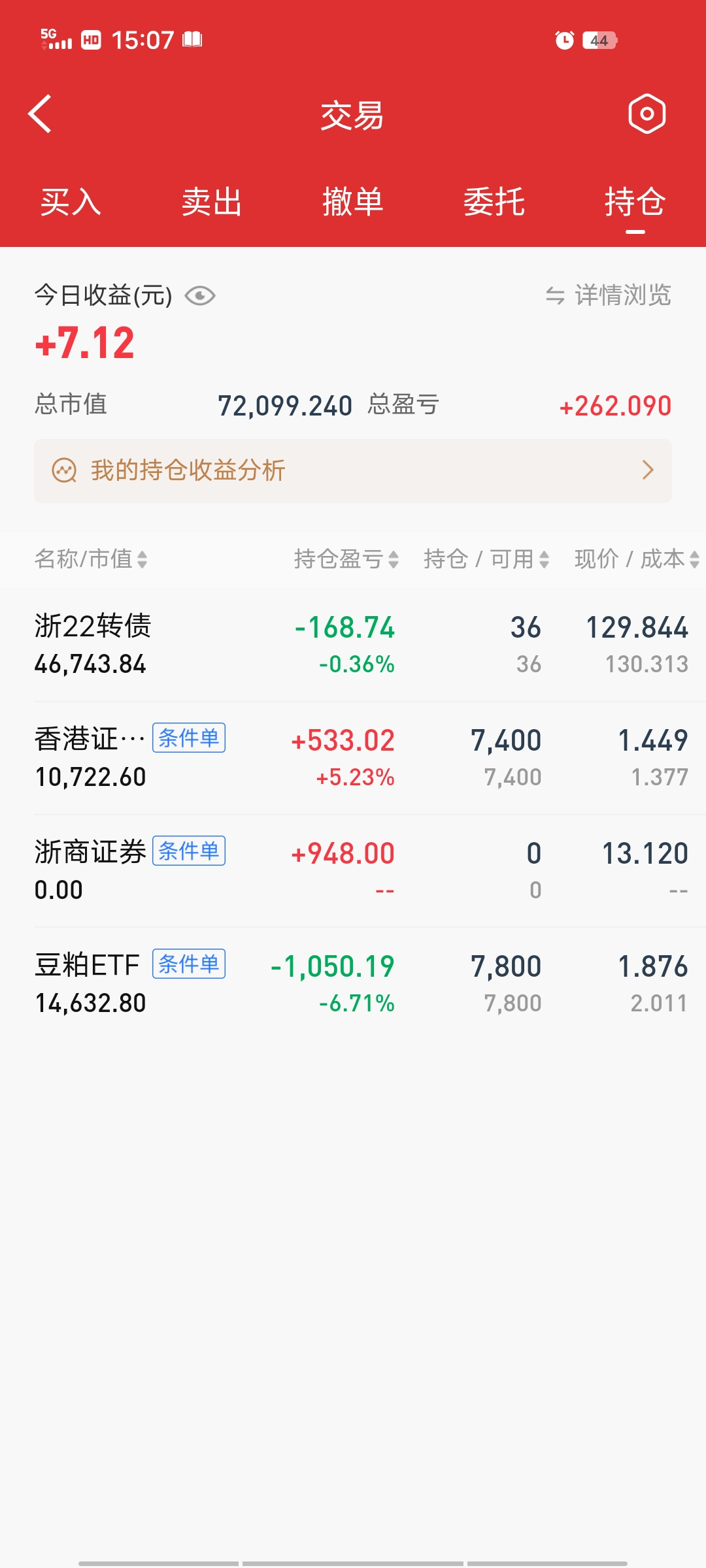706x1568 pixels.
Task: Sort by 现价 / 成本 column
Action: click(636, 559)
